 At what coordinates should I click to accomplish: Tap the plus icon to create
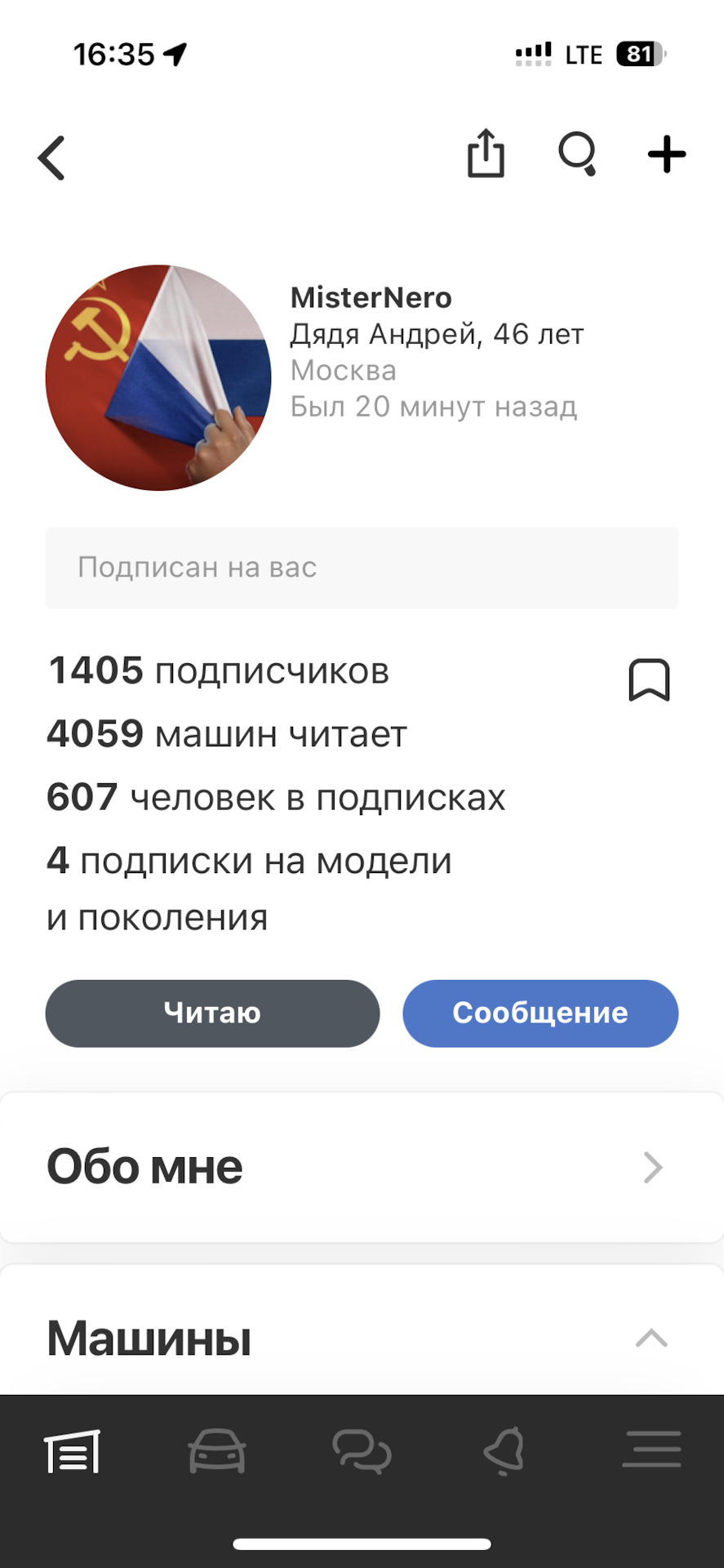pos(666,154)
